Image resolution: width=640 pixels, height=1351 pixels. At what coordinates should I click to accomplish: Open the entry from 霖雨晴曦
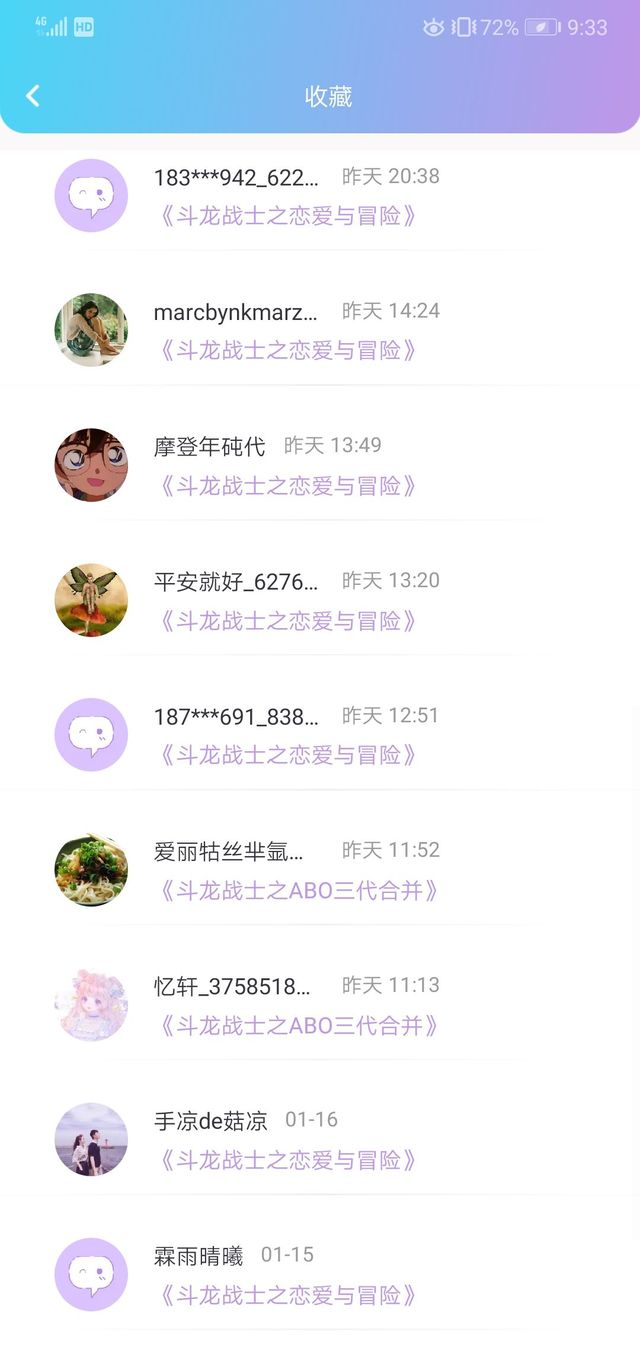tap(320, 1275)
